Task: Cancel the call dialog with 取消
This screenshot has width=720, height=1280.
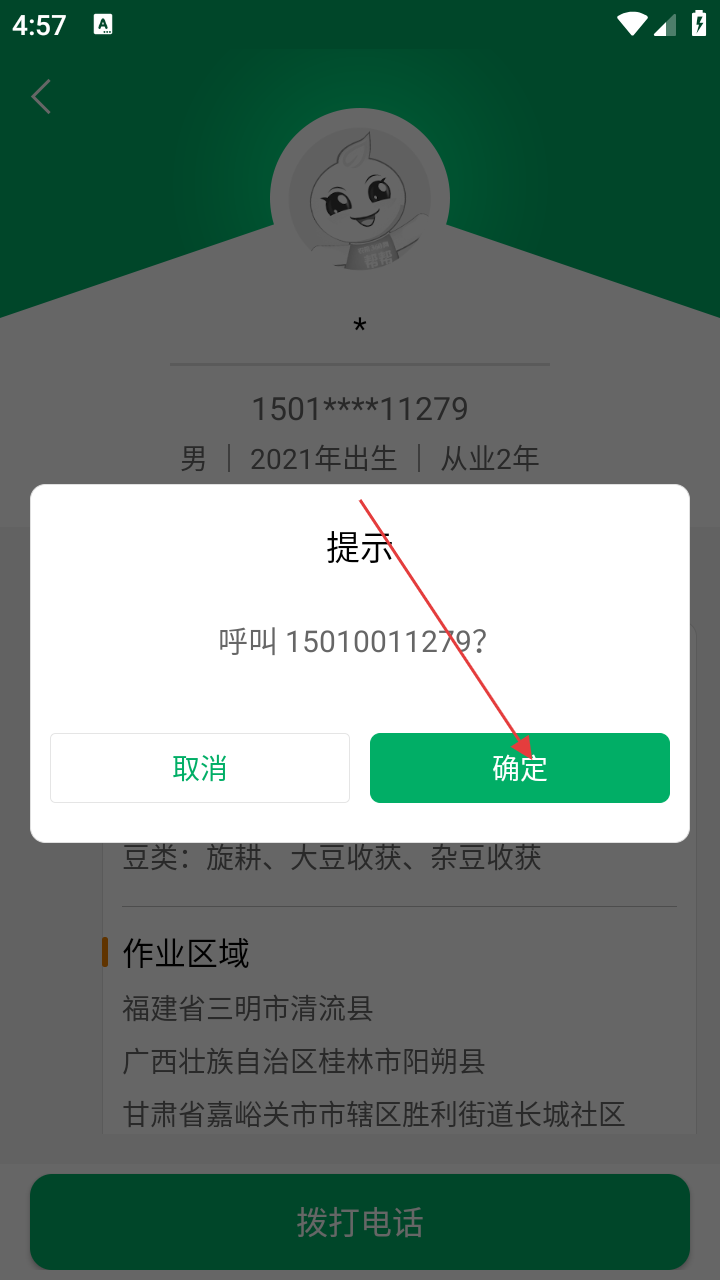Action: click(200, 768)
